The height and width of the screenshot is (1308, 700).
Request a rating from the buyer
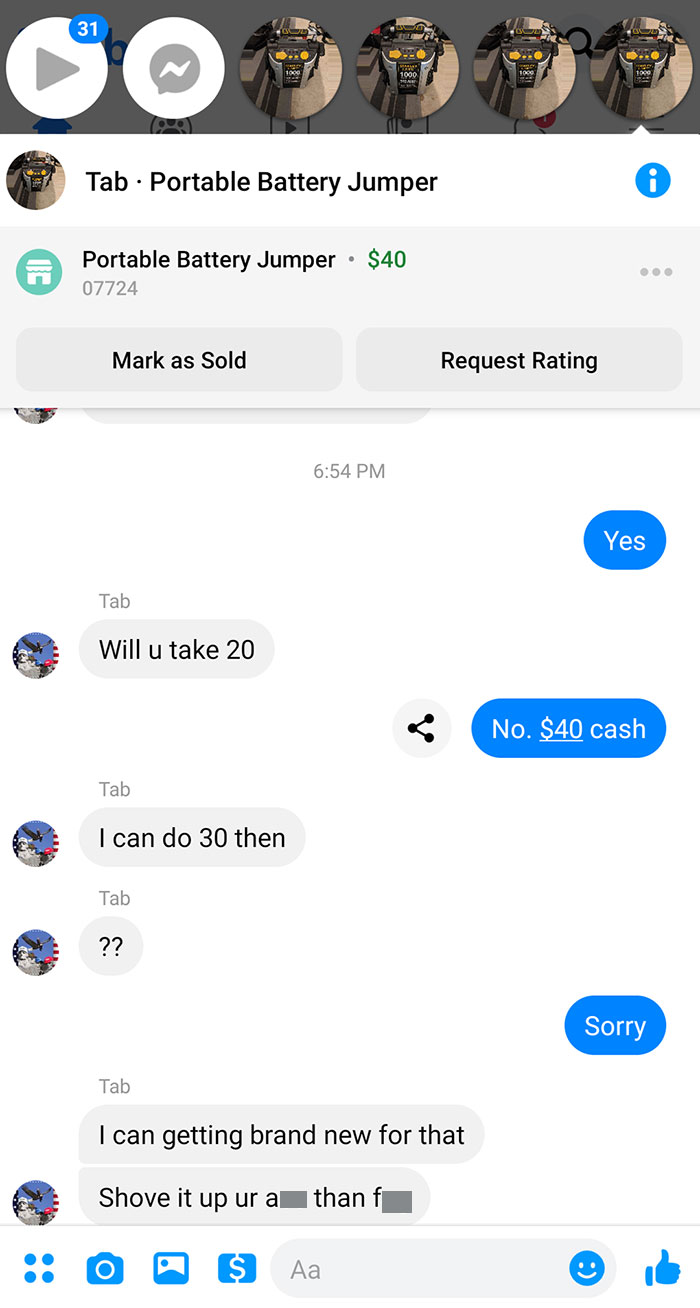[x=519, y=360]
